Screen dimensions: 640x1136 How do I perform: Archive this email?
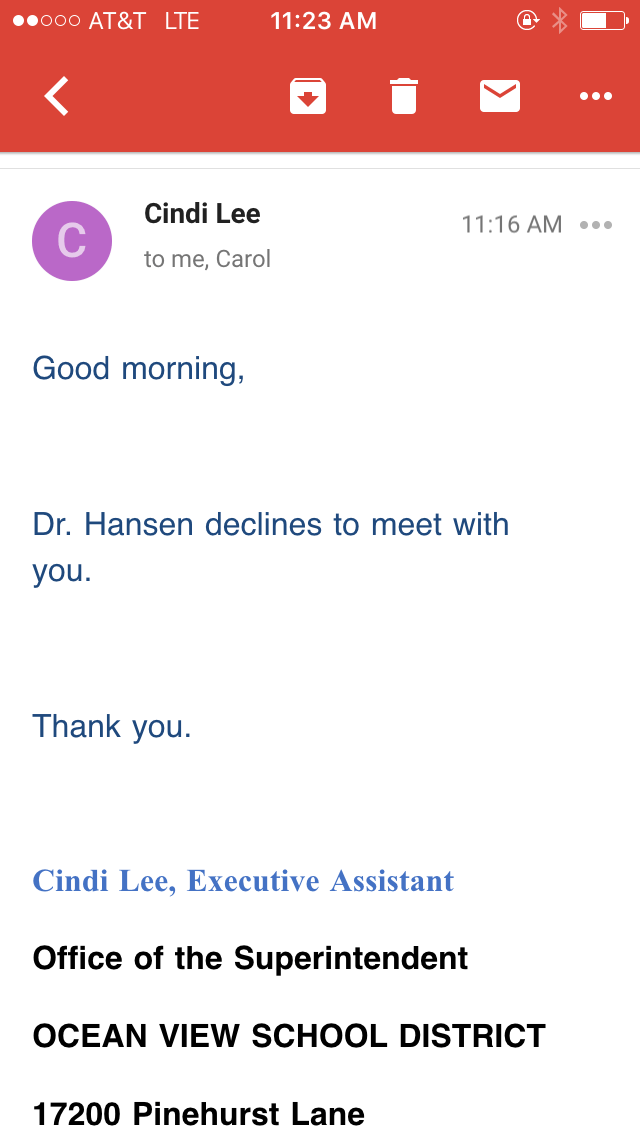[308, 97]
